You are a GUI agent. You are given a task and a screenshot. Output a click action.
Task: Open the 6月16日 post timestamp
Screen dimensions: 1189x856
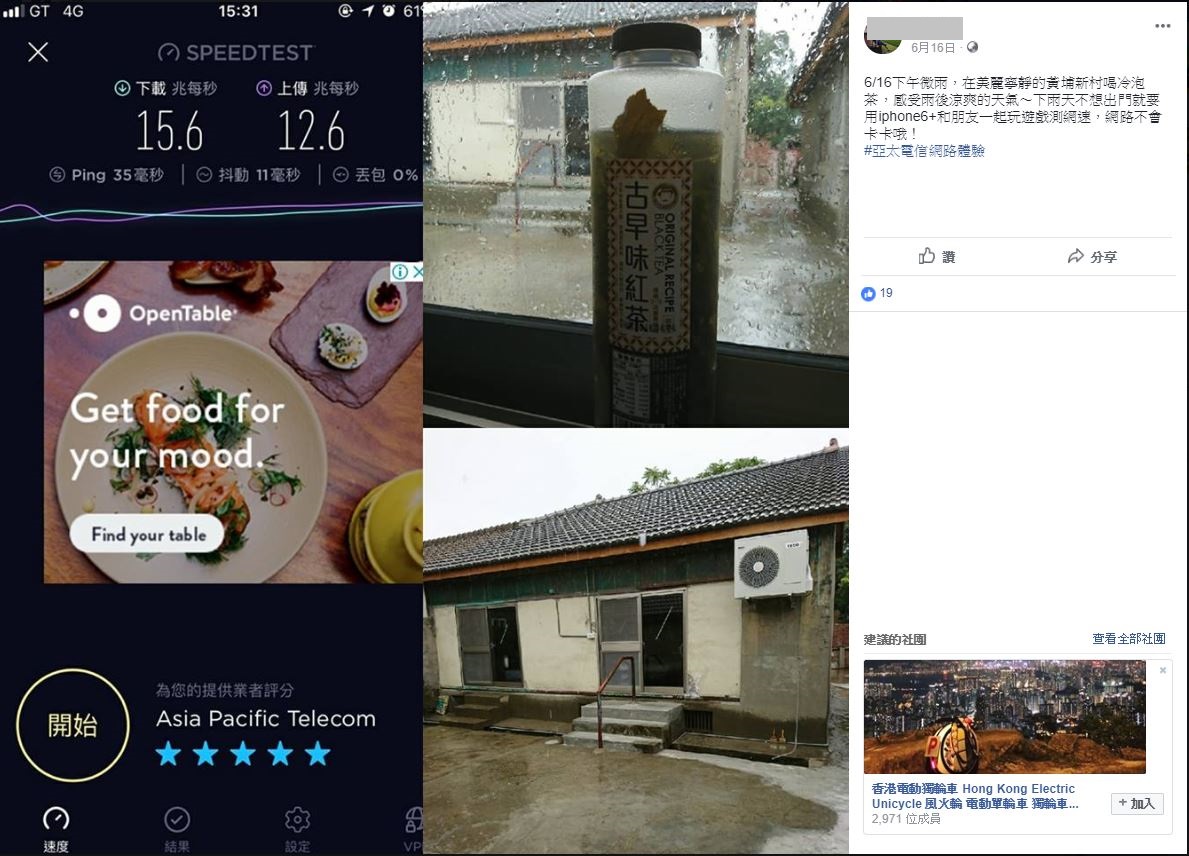933,47
